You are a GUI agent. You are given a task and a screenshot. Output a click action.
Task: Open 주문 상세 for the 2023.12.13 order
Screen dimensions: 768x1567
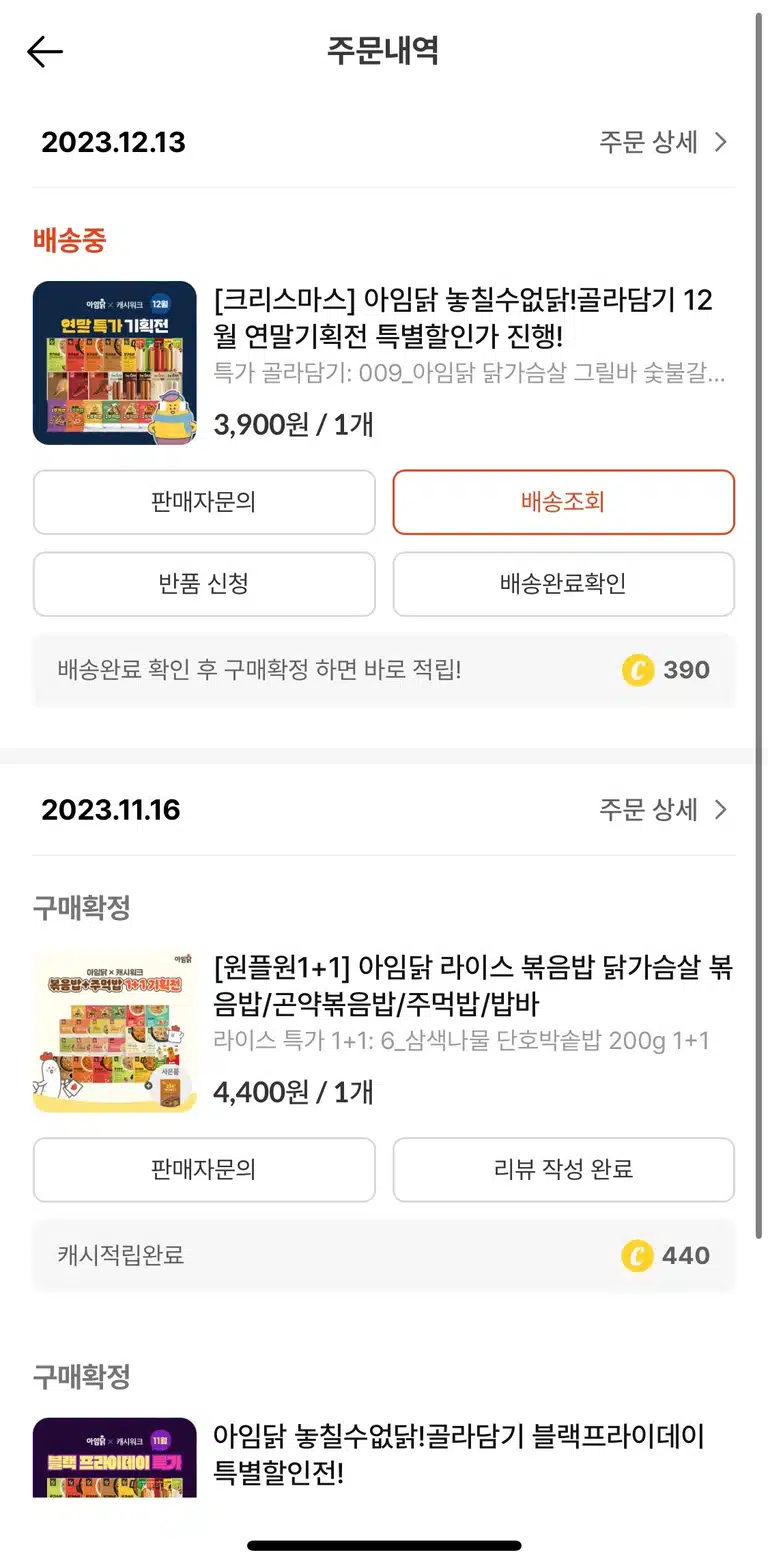point(663,142)
